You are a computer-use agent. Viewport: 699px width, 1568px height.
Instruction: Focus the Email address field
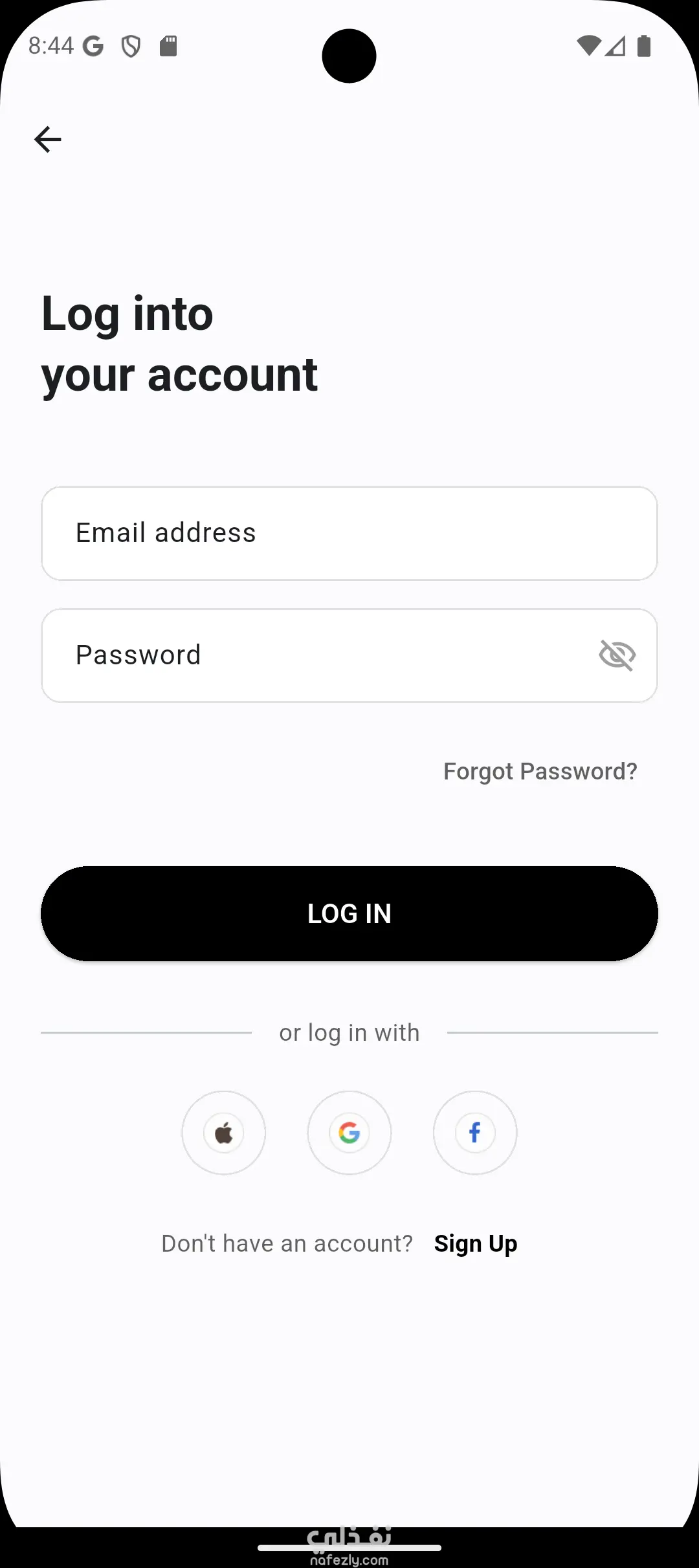coord(349,533)
